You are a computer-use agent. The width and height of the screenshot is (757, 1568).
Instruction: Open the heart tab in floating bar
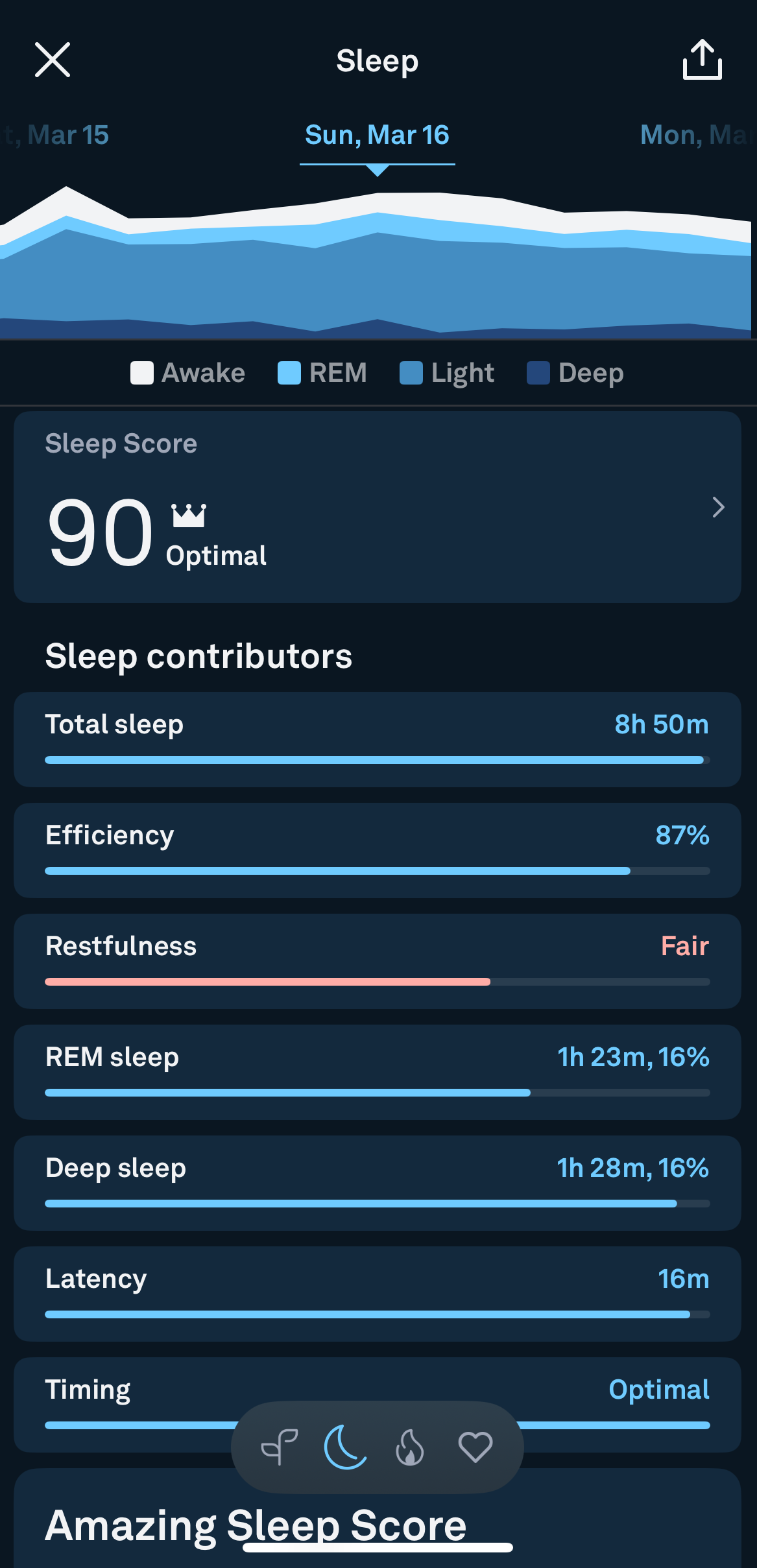[x=475, y=1447]
